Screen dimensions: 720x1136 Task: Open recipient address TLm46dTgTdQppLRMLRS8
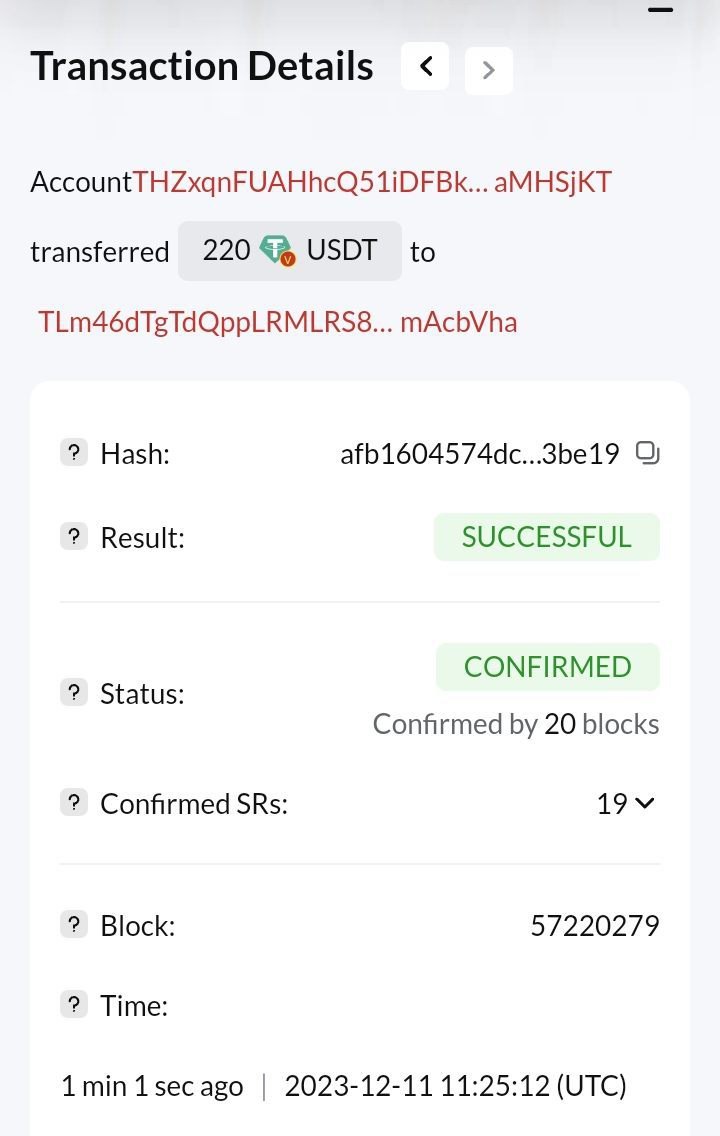pyautogui.click(x=277, y=322)
